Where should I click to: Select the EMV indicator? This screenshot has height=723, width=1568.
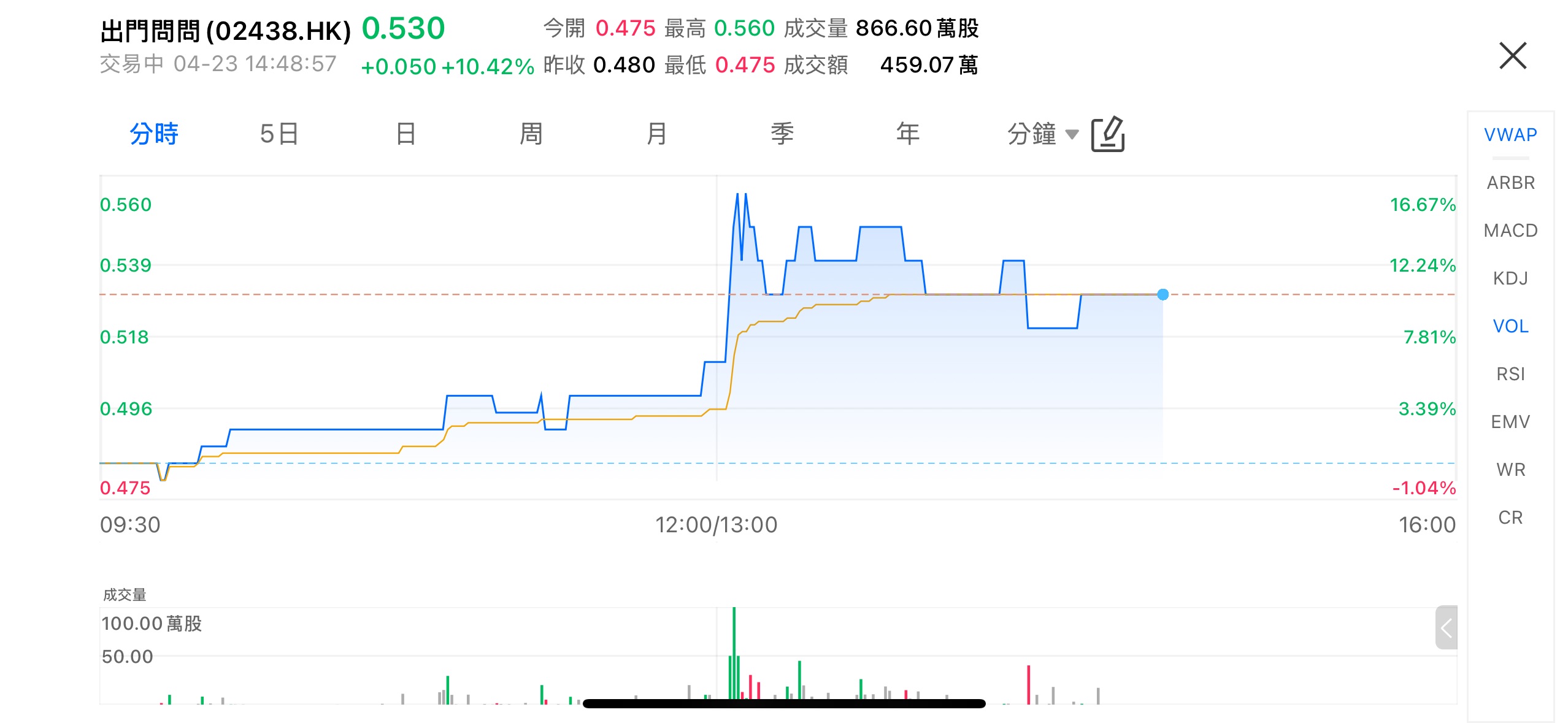click(1510, 422)
